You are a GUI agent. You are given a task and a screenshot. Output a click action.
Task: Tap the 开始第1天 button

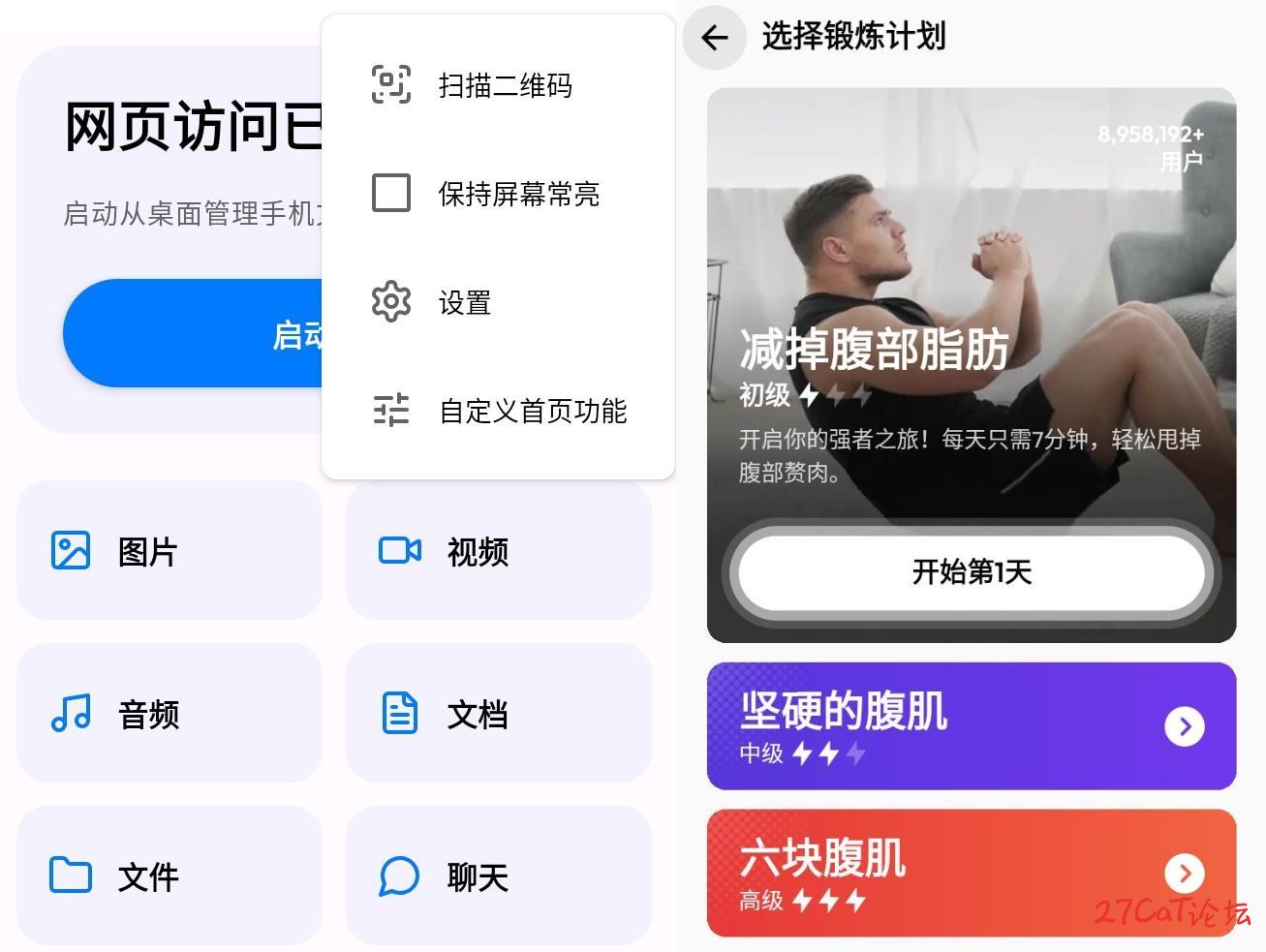click(x=972, y=571)
